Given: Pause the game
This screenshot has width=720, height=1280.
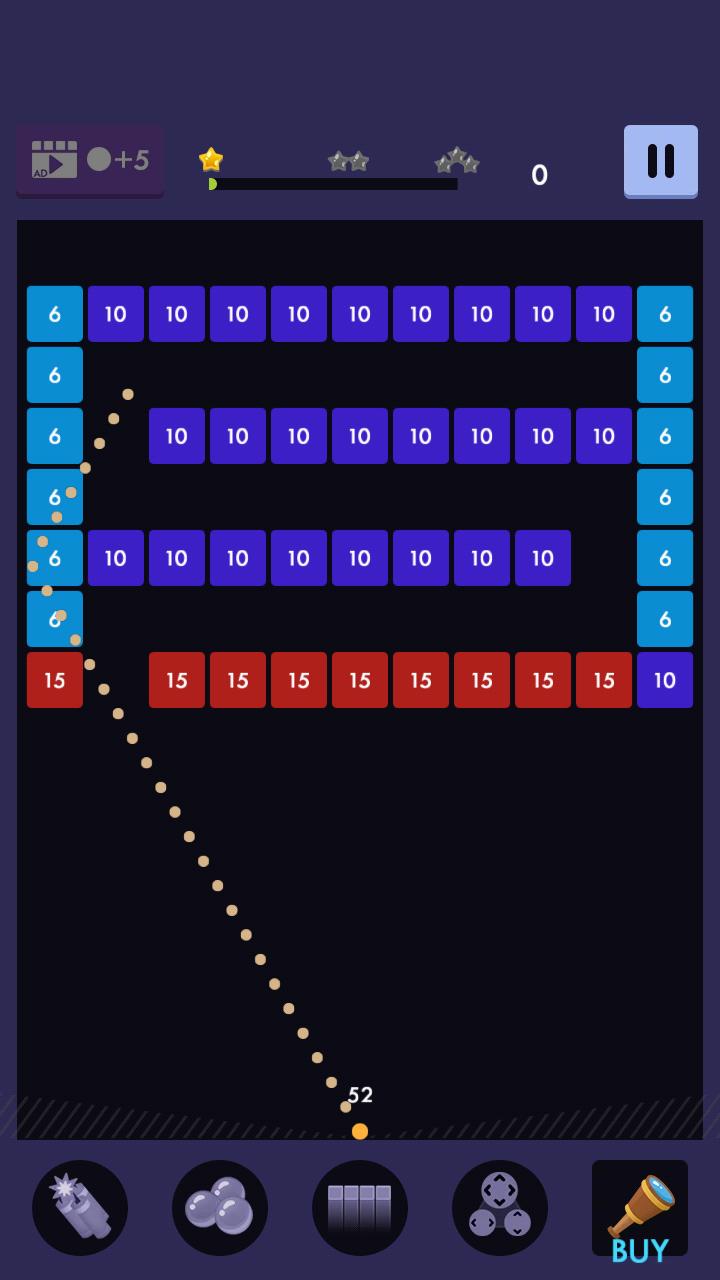Looking at the screenshot, I should point(660,161).
